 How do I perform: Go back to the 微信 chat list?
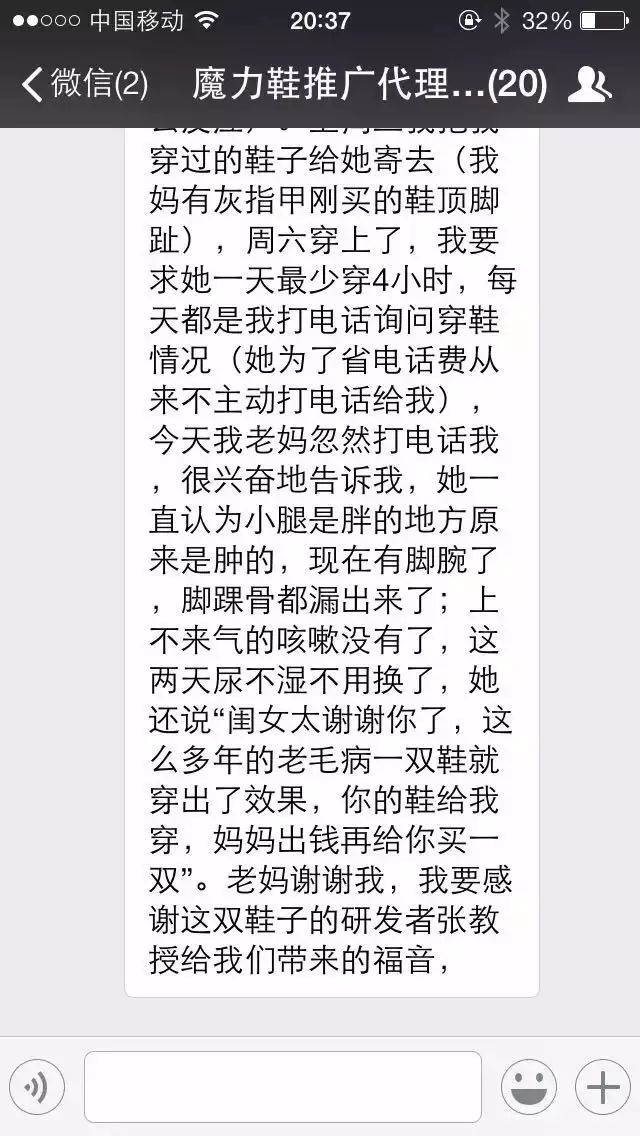click(x=84, y=86)
